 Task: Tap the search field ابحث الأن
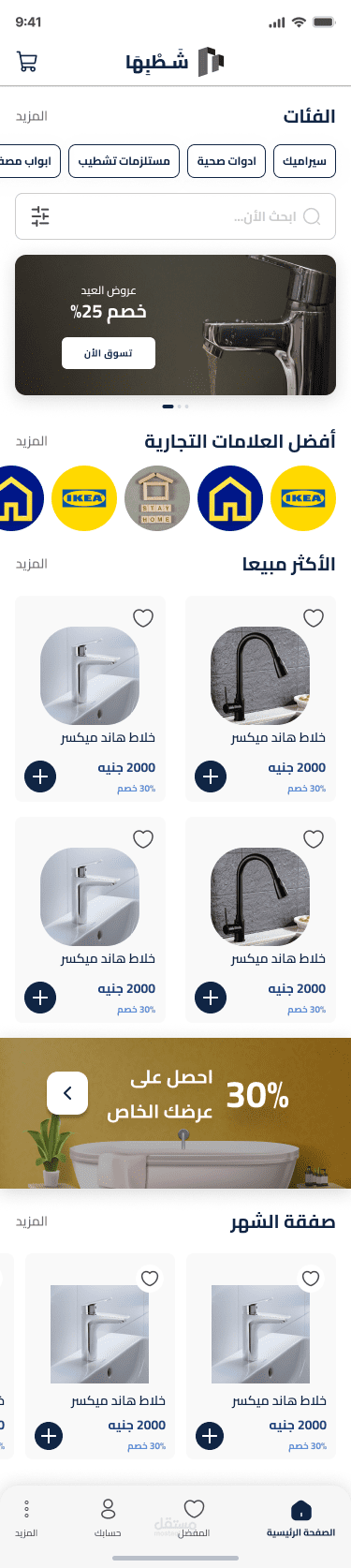[175, 216]
